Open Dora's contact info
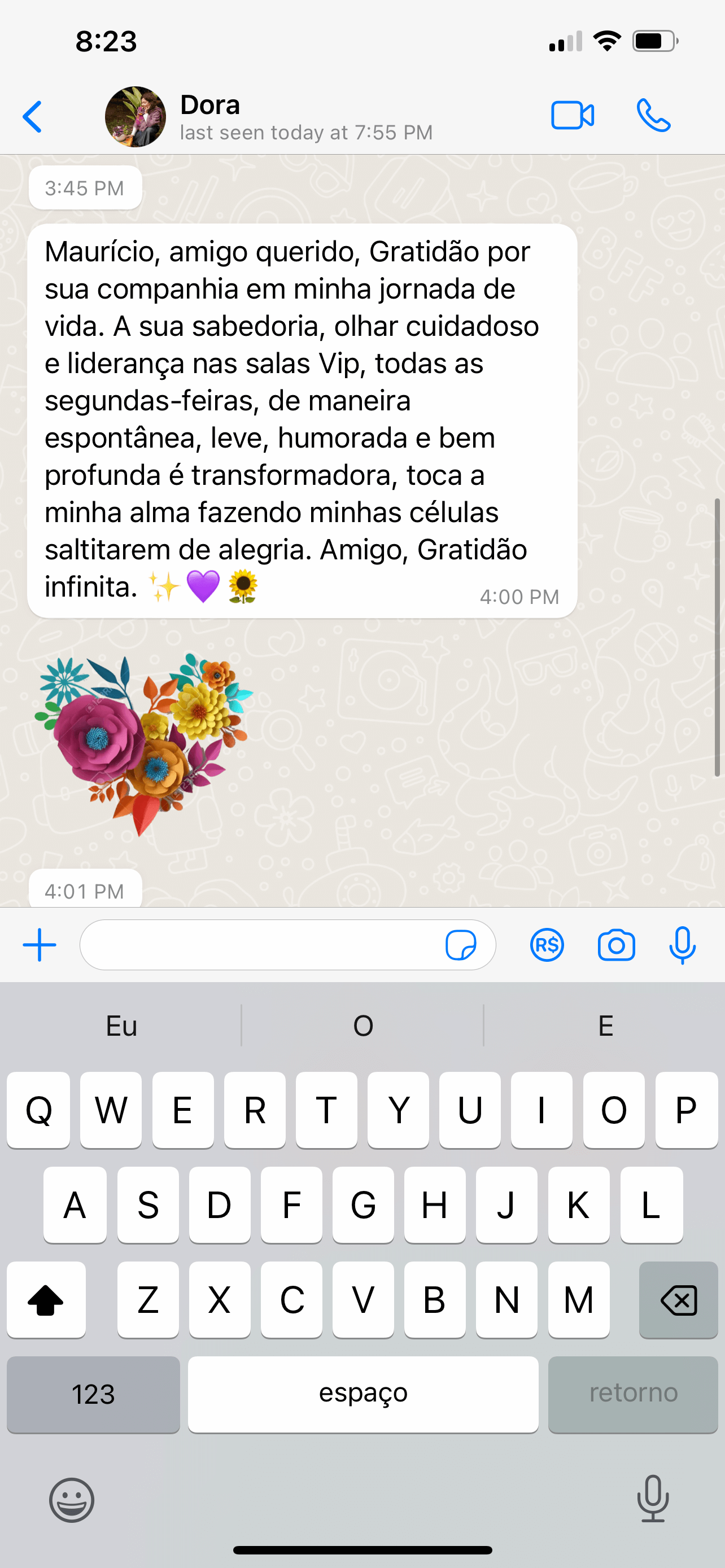Screen dimensions: 725x1568 [x=269, y=117]
